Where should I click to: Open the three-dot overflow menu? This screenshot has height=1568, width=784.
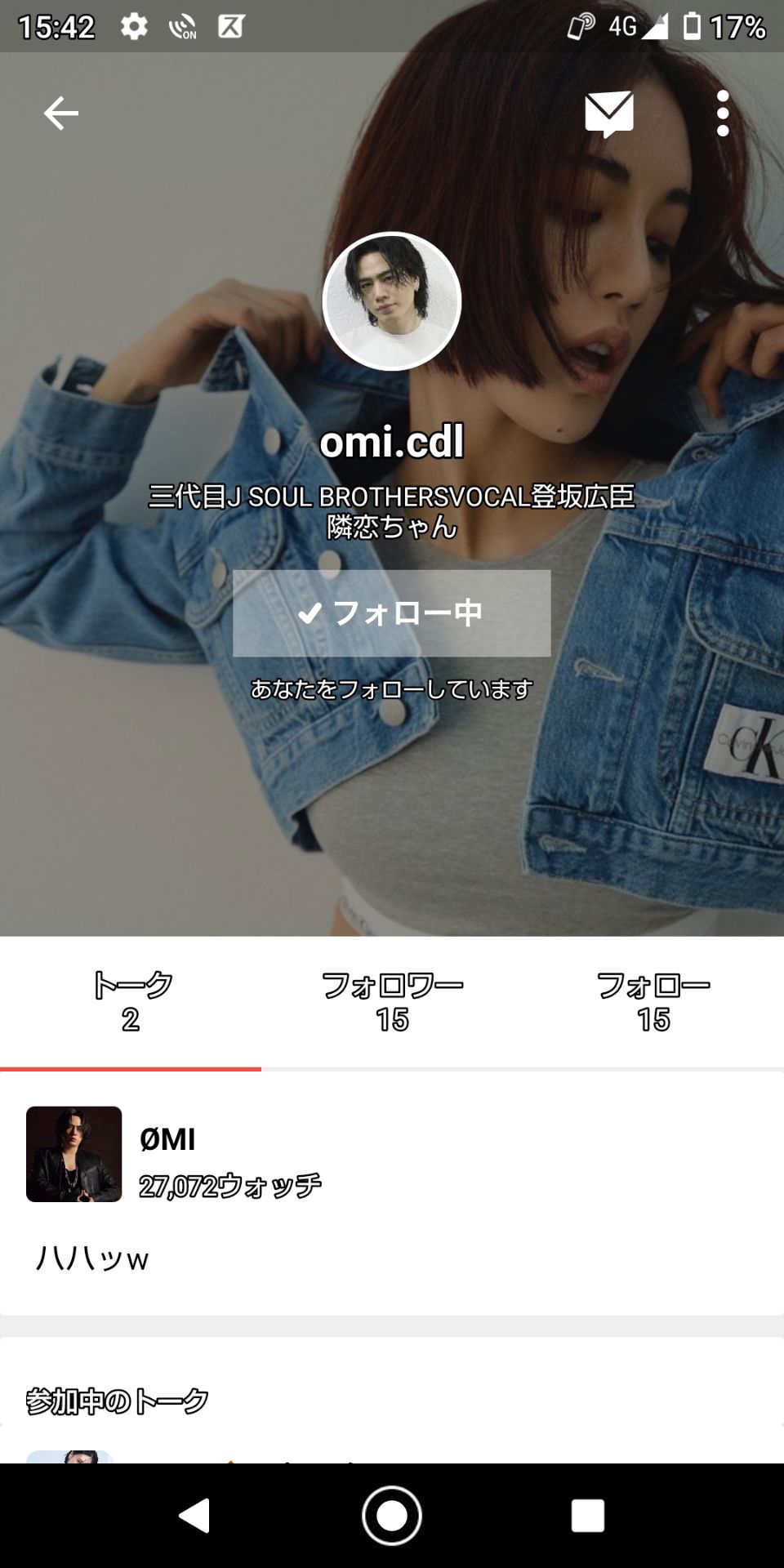tap(723, 114)
